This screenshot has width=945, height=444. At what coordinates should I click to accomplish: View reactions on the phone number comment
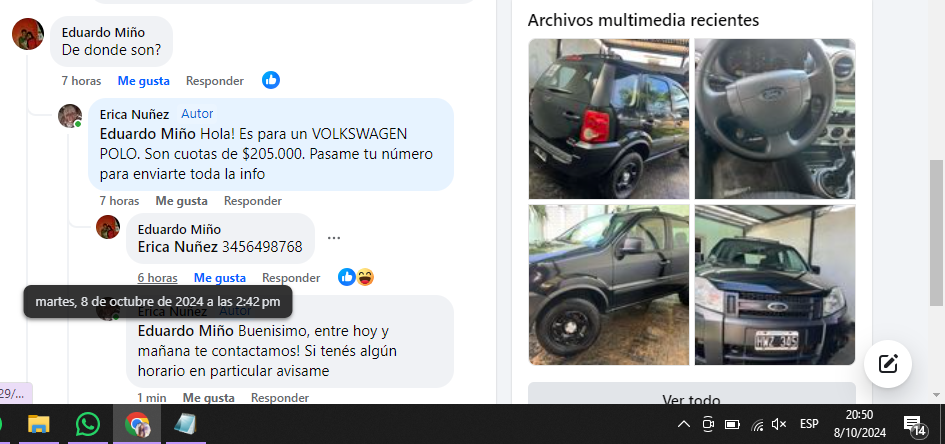coord(356,277)
